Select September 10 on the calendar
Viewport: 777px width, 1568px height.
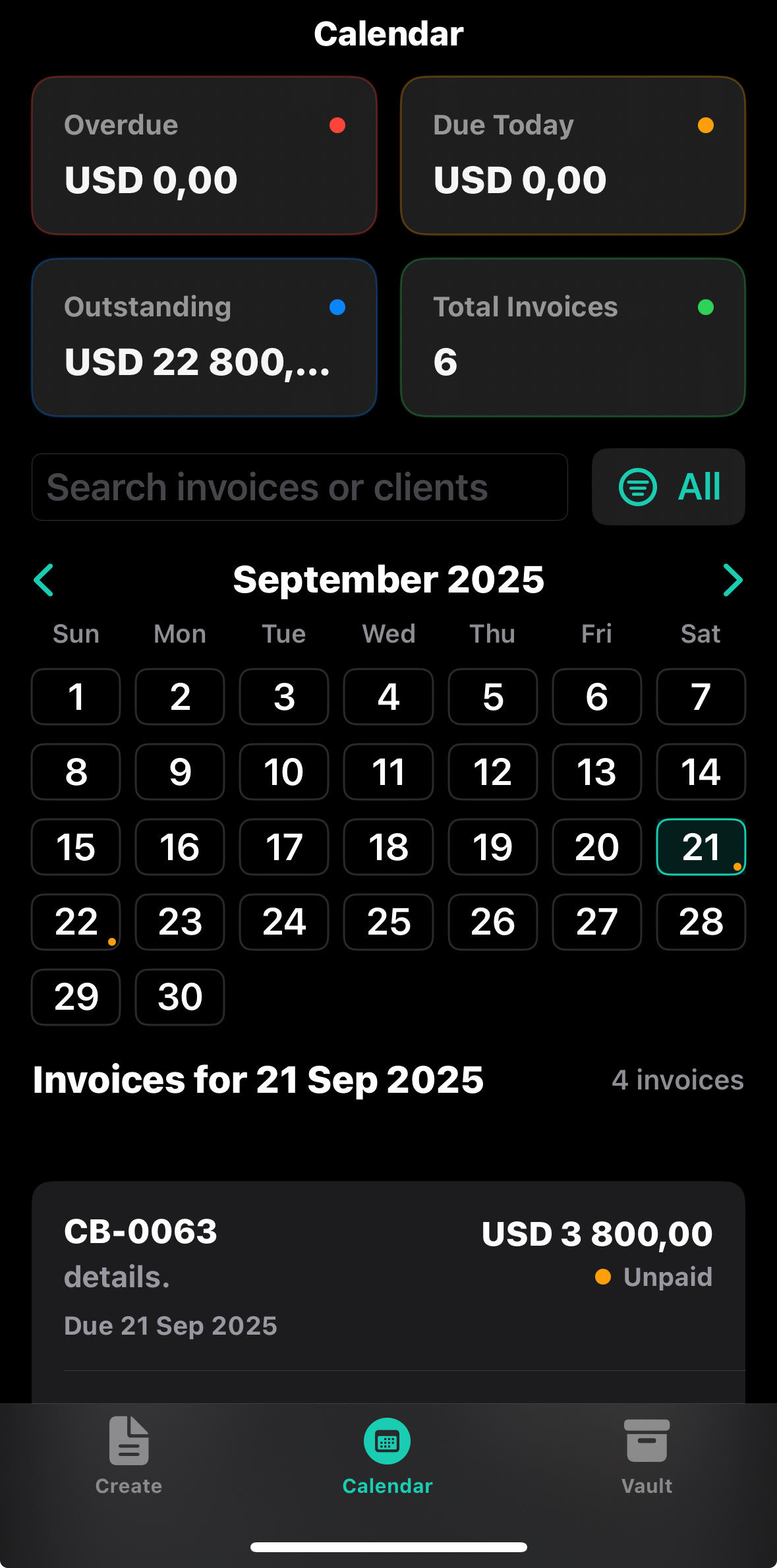tap(284, 772)
